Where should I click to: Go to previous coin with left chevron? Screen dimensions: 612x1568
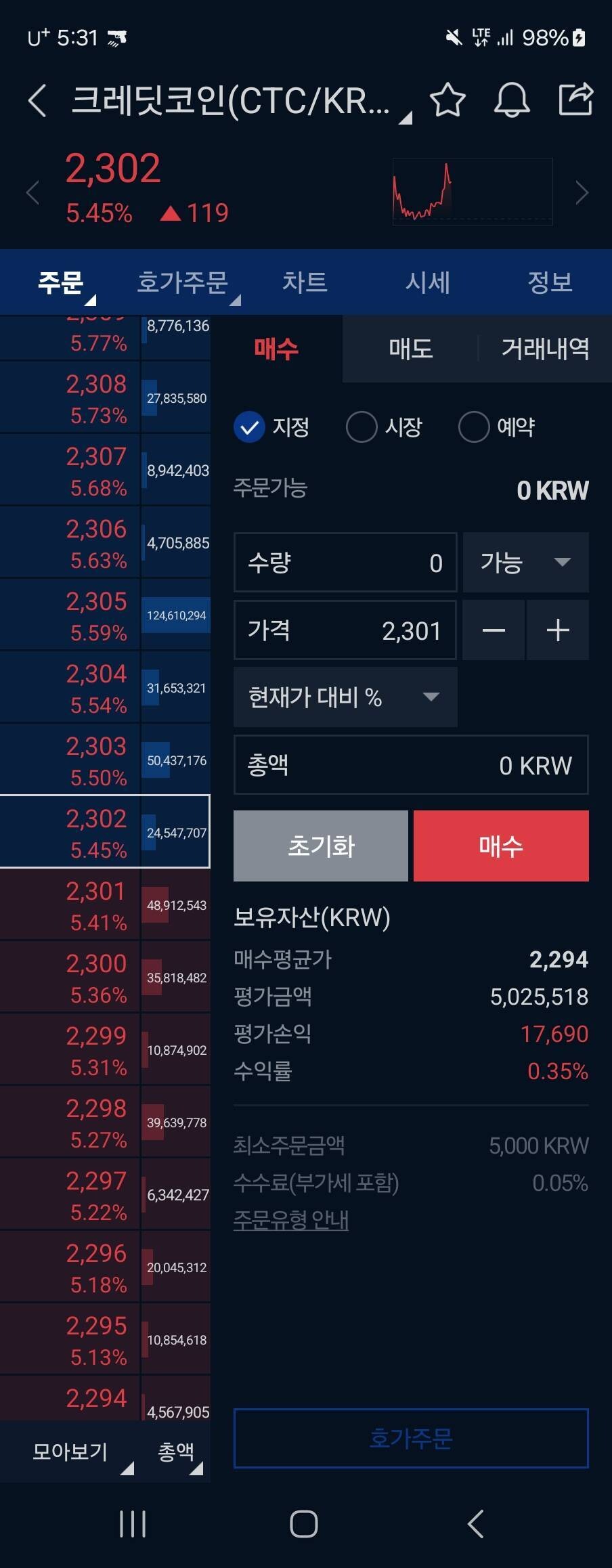[31, 193]
